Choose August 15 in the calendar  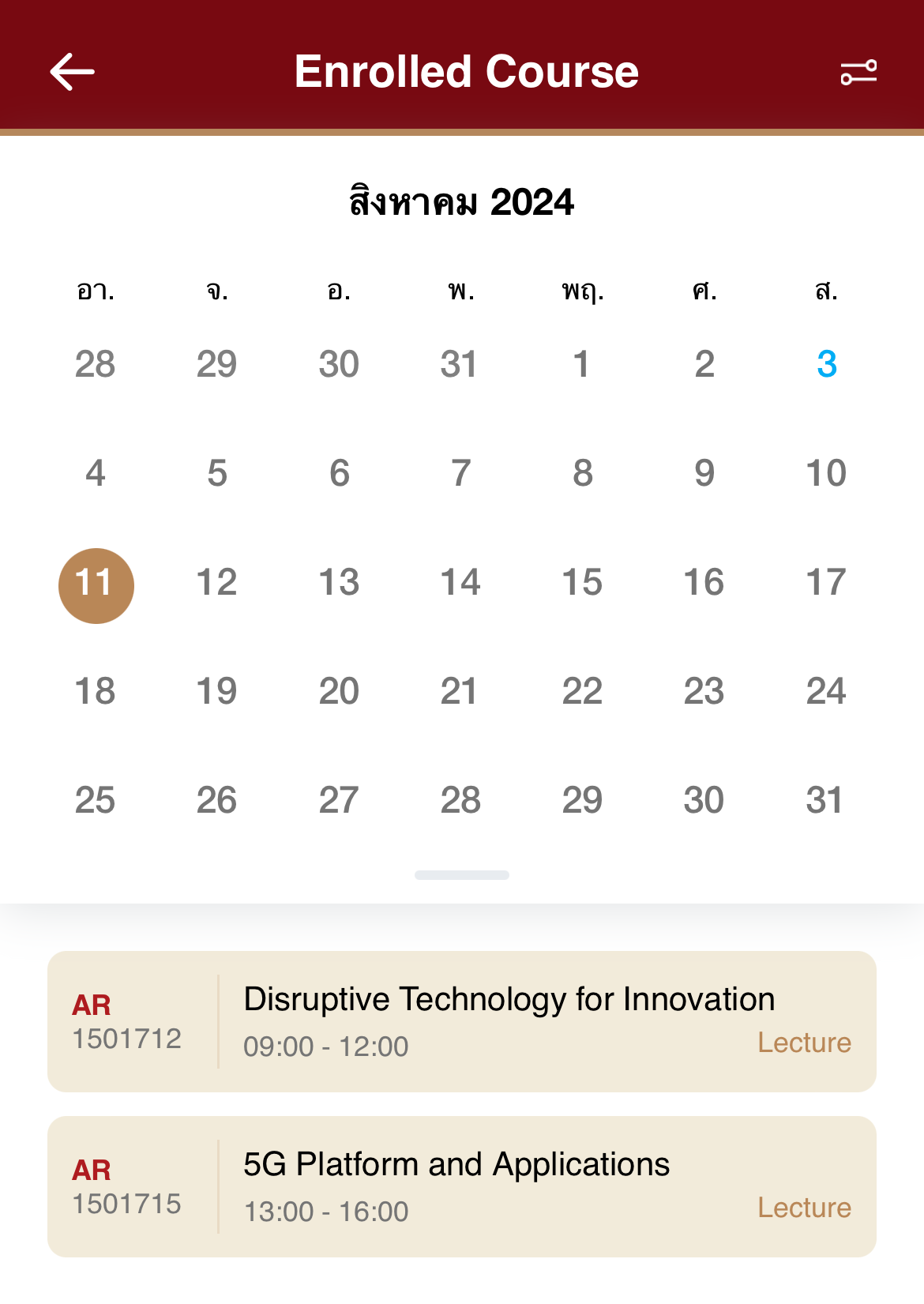pos(582,583)
